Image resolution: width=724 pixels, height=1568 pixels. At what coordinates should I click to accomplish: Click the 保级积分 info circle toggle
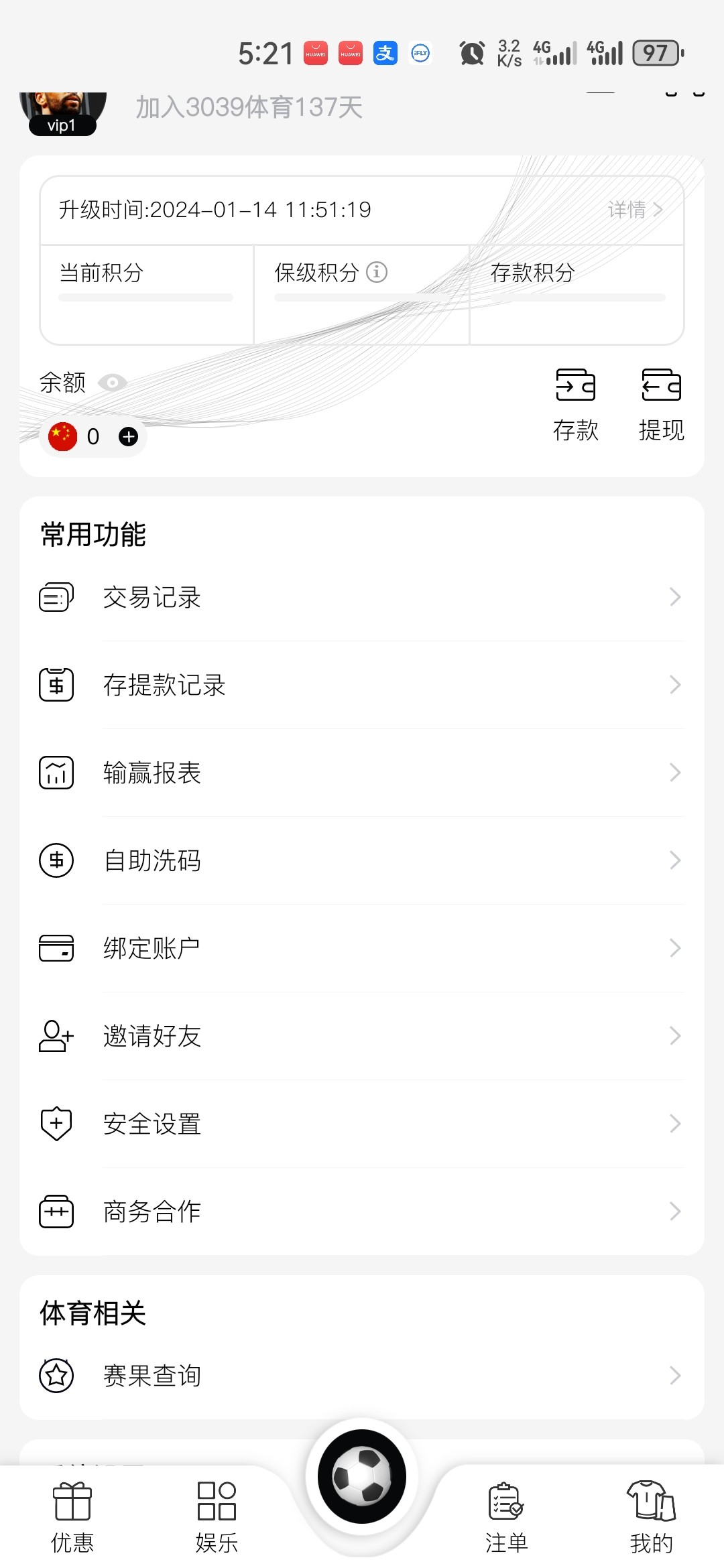tap(377, 273)
